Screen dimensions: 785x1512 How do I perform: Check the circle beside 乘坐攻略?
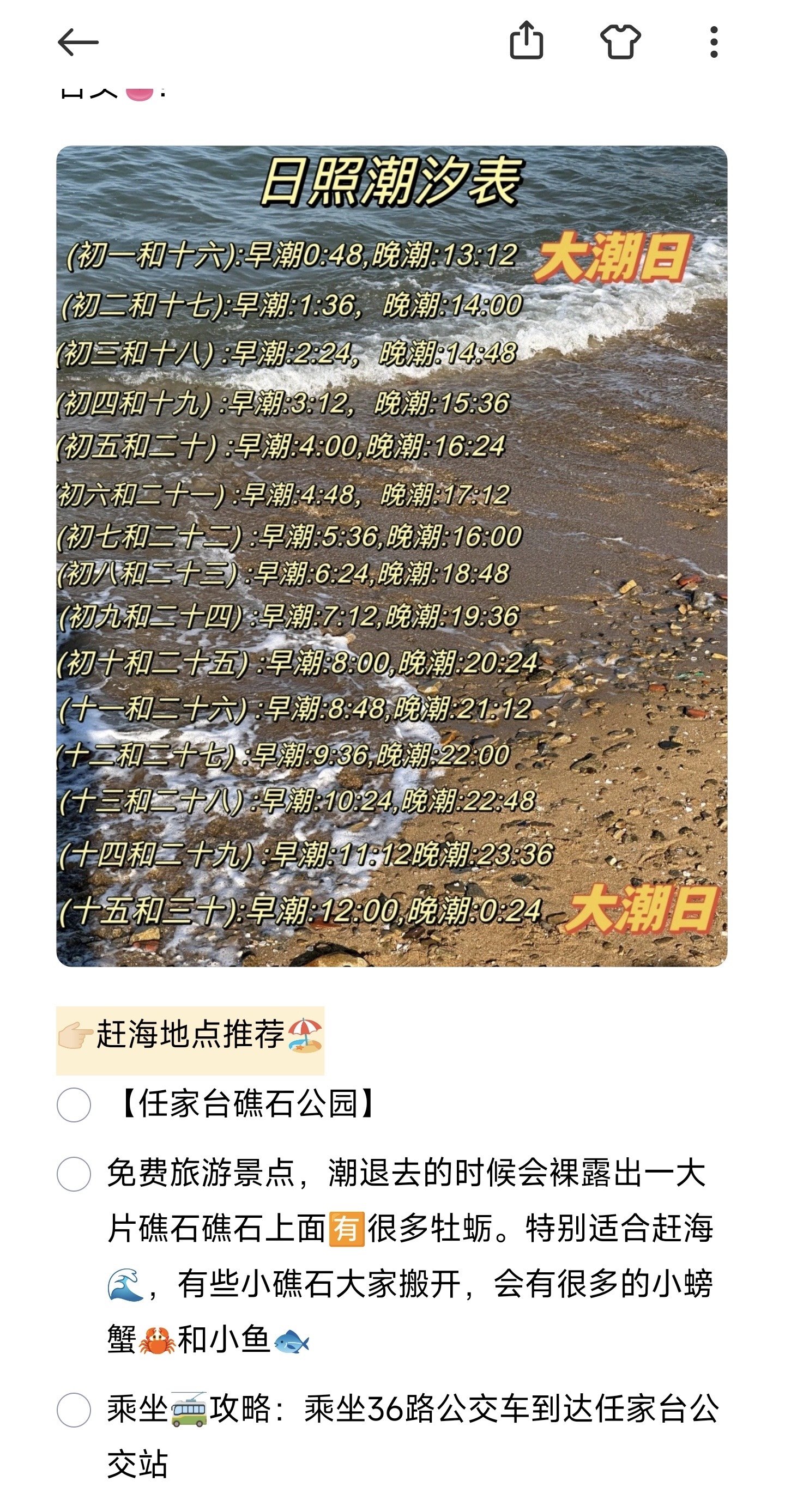(x=74, y=1409)
